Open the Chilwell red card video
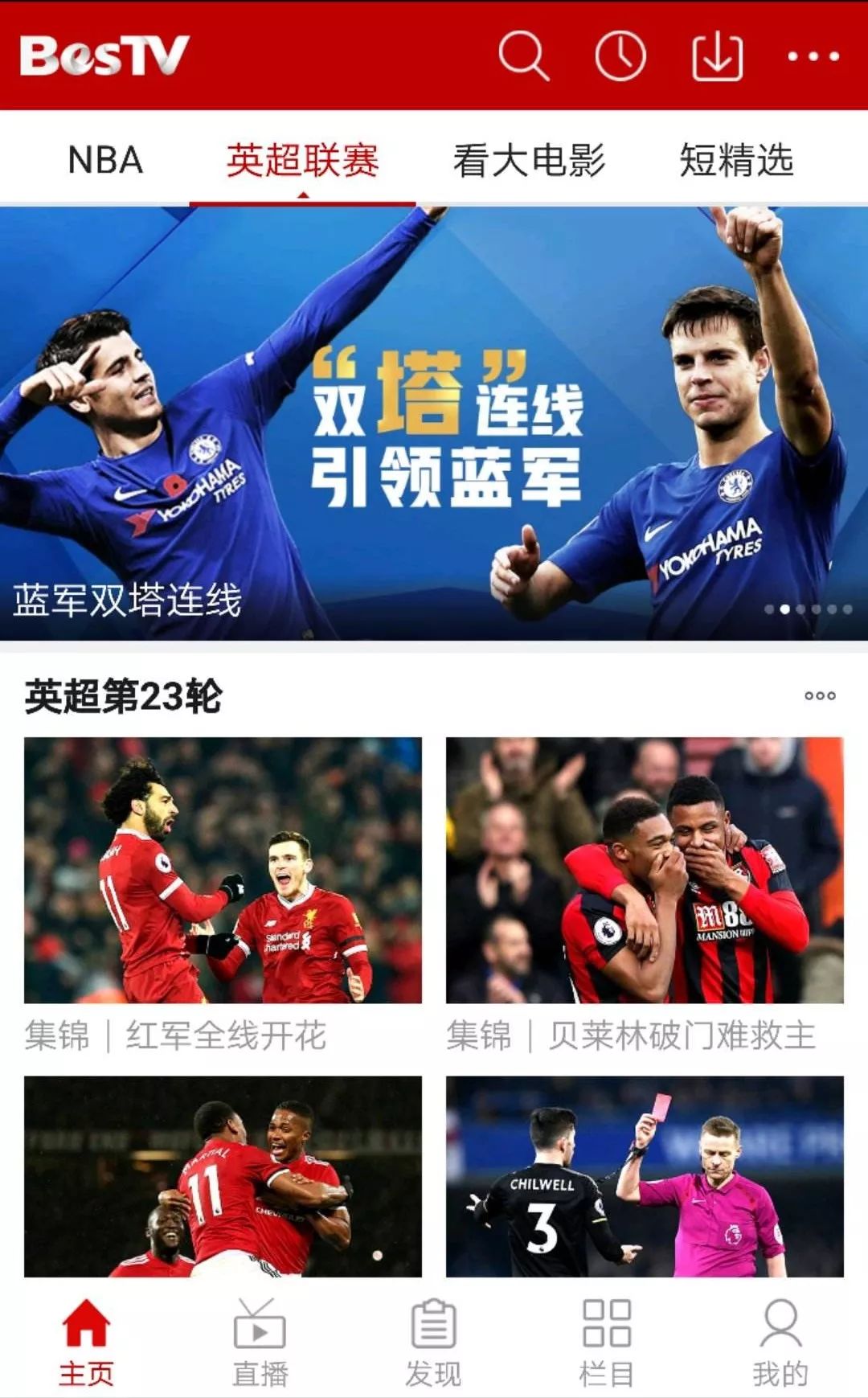This screenshot has width=868, height=1398. tap(645, 1176)
